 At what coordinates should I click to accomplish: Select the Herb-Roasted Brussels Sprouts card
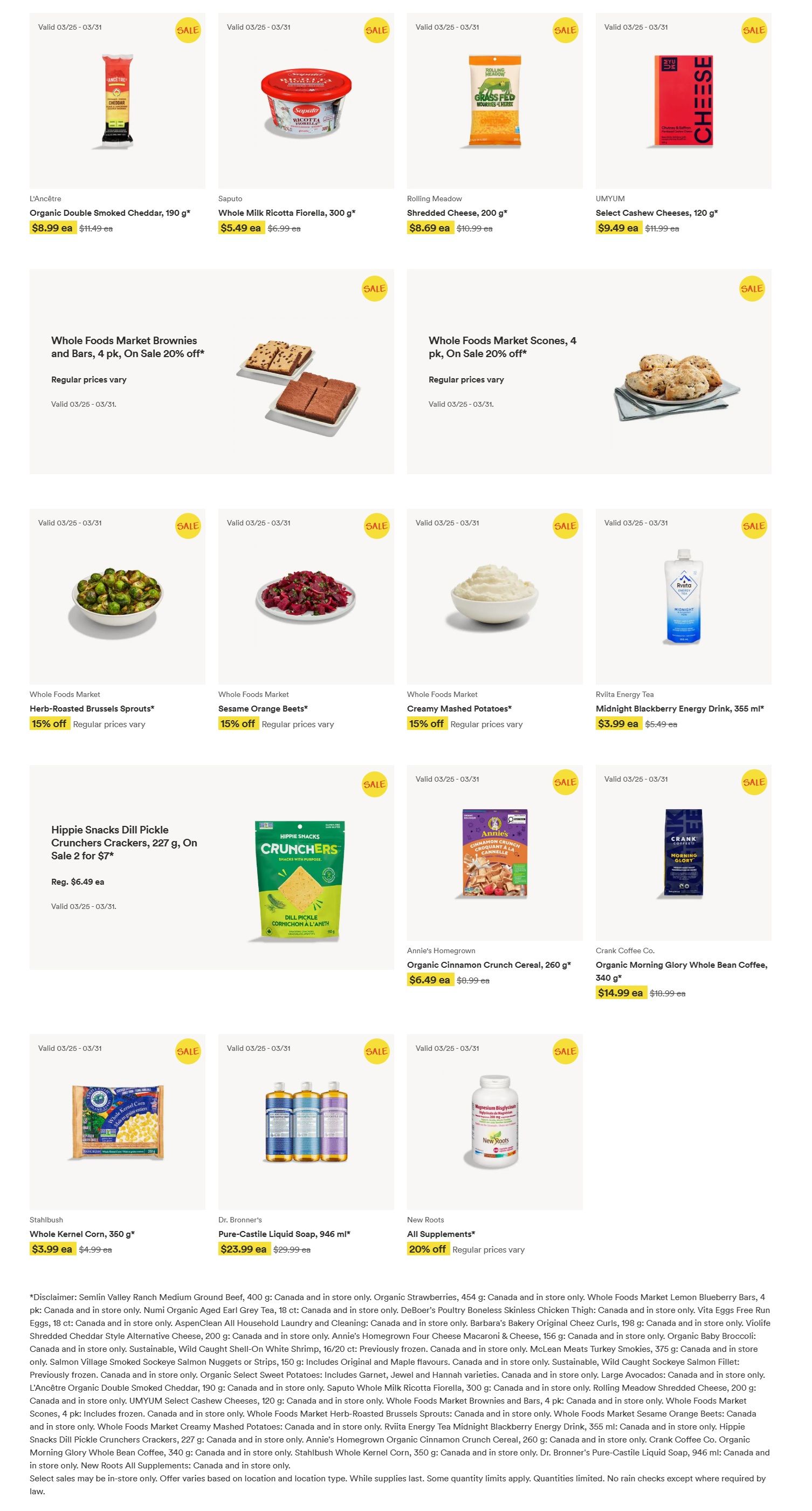117,596
